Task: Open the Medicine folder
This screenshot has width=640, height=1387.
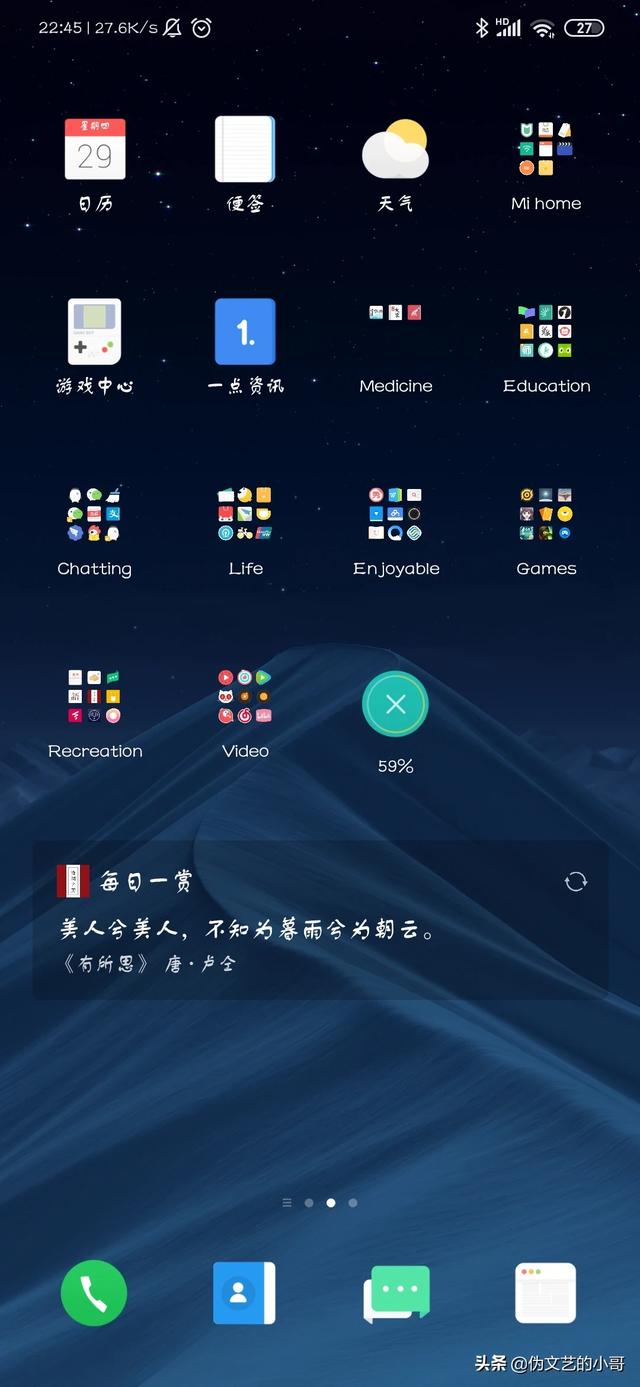Action: point(395,332)
